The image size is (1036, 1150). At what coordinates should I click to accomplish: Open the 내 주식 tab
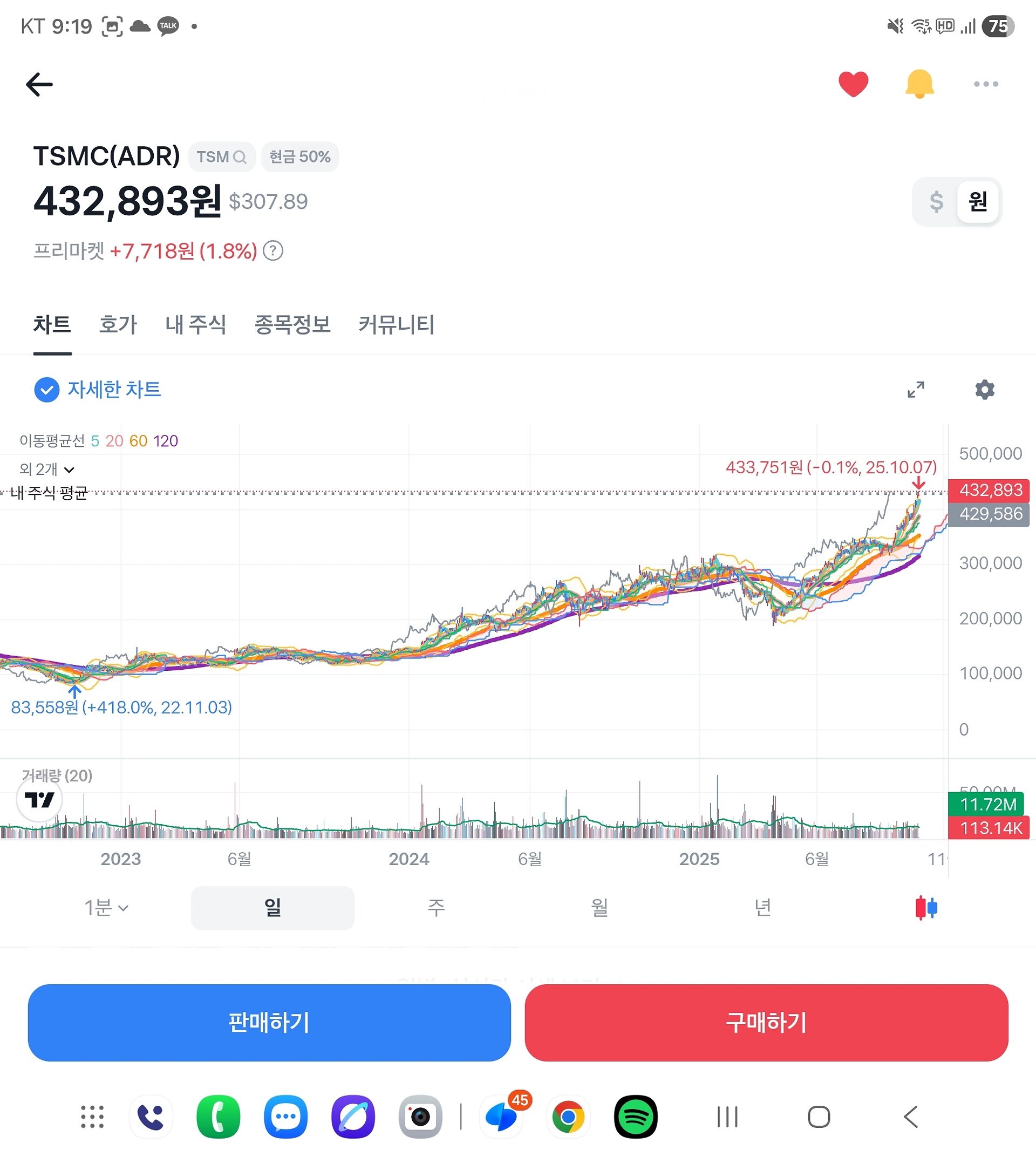[x=196, y=324]
